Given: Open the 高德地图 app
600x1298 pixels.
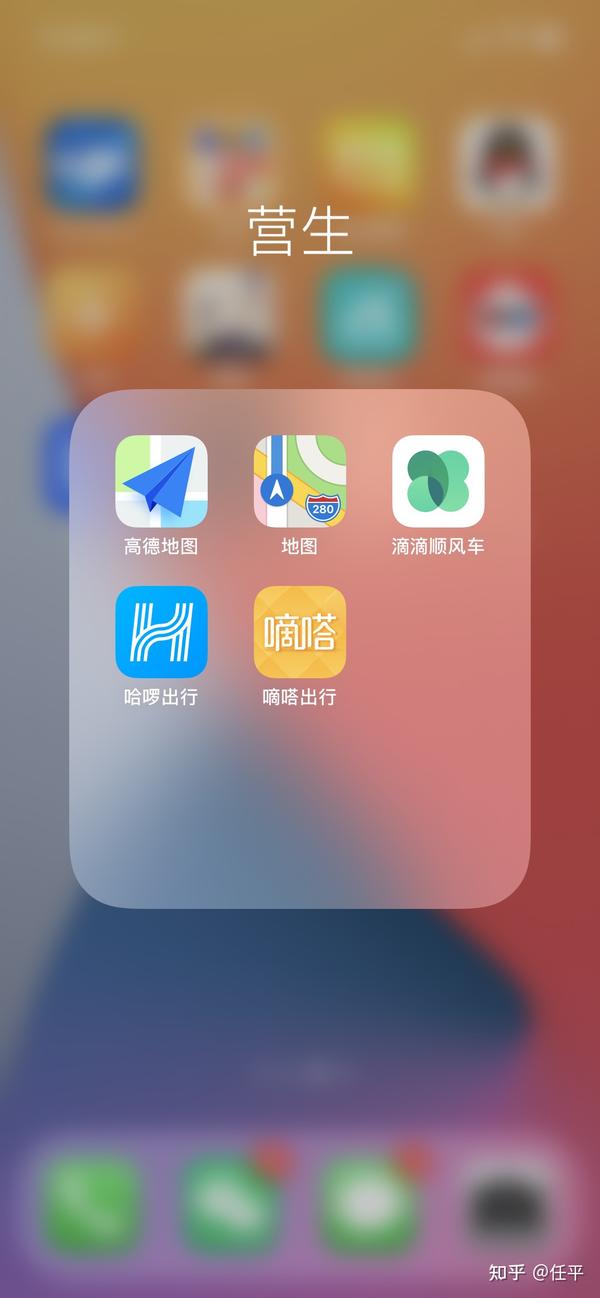Looking at the screenshot, I should pyautogui.click(x=161, y=481).
